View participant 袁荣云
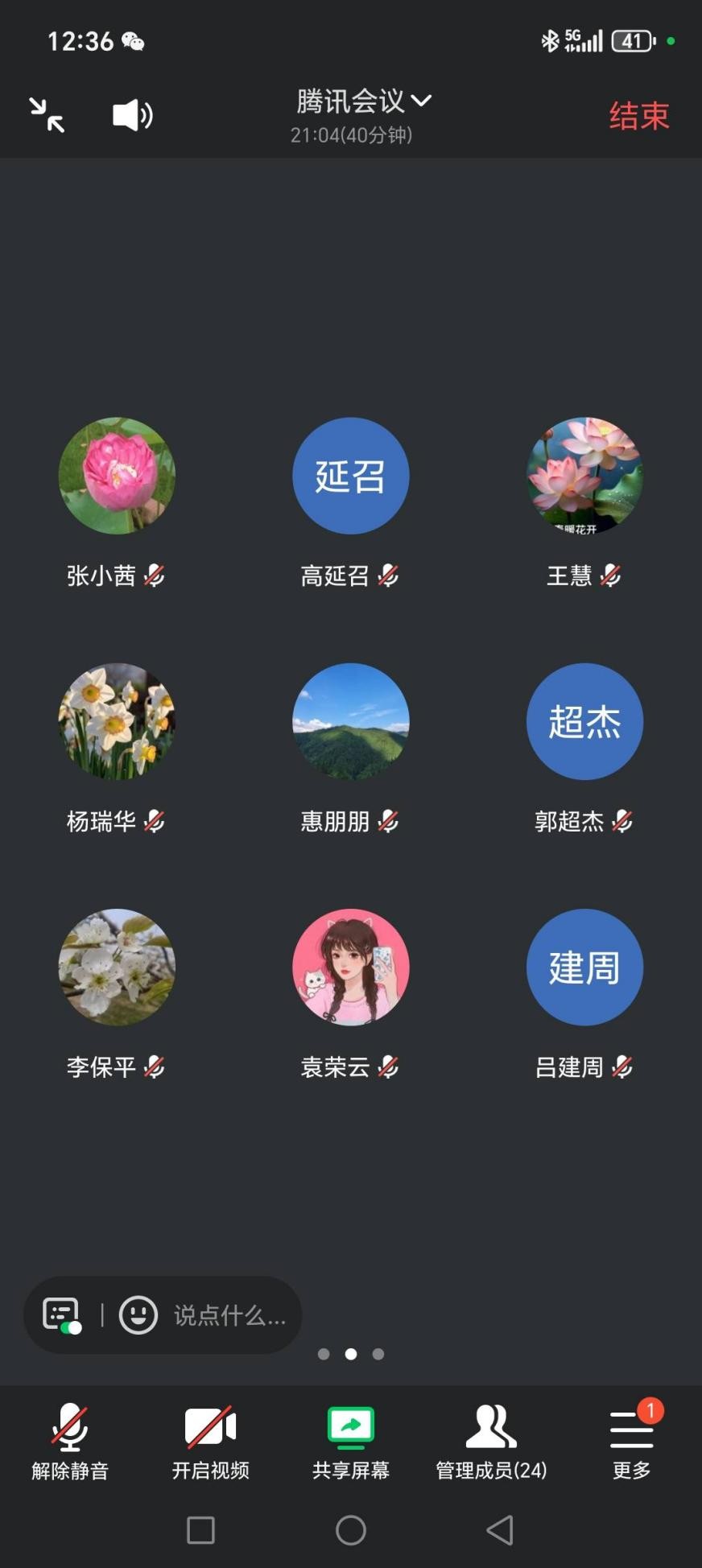Image resolution: width=702 pixels, height=1568 pixels. click(x=351, y=967)
